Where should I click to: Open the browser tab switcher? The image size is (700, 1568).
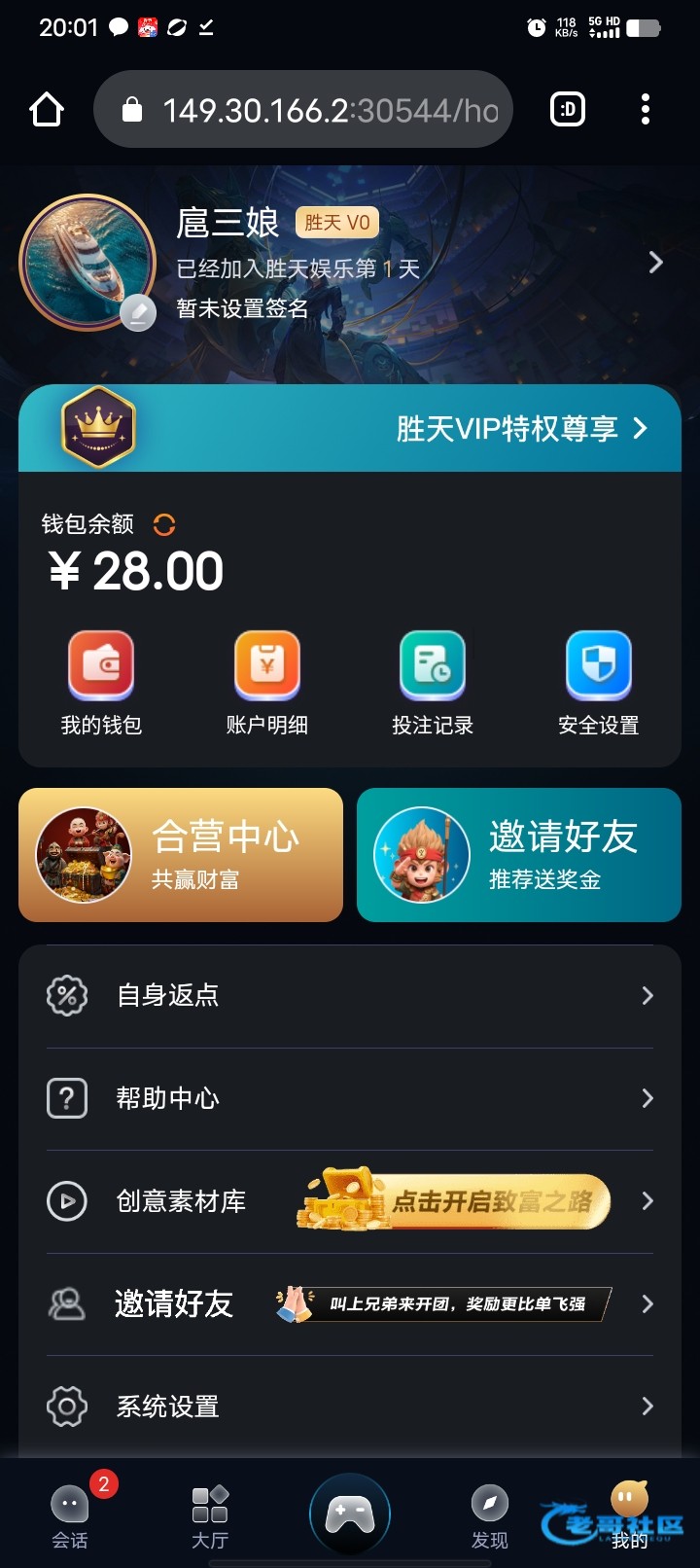coord(568,110)
